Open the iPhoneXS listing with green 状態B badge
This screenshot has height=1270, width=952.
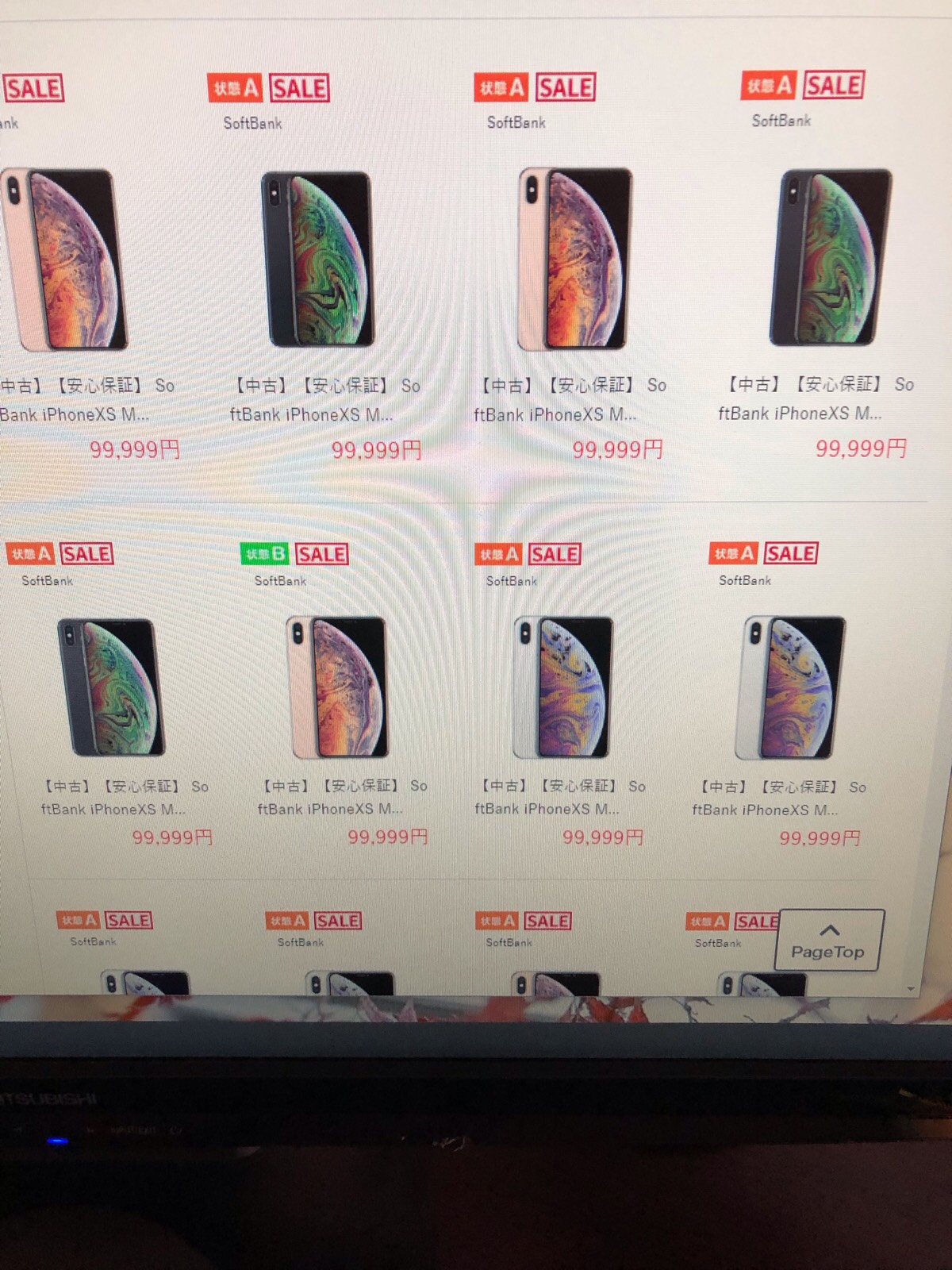click(339, 687)
